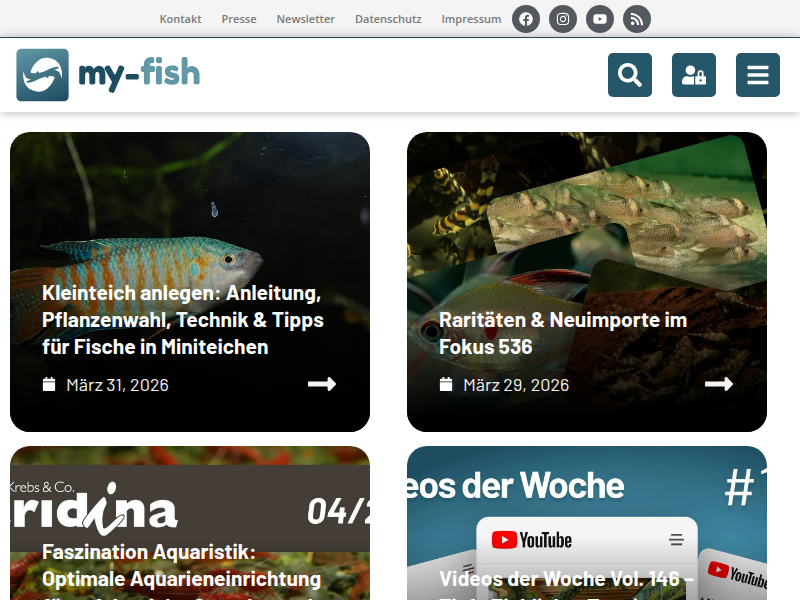Open the RSS feed icon

[637, 19]
